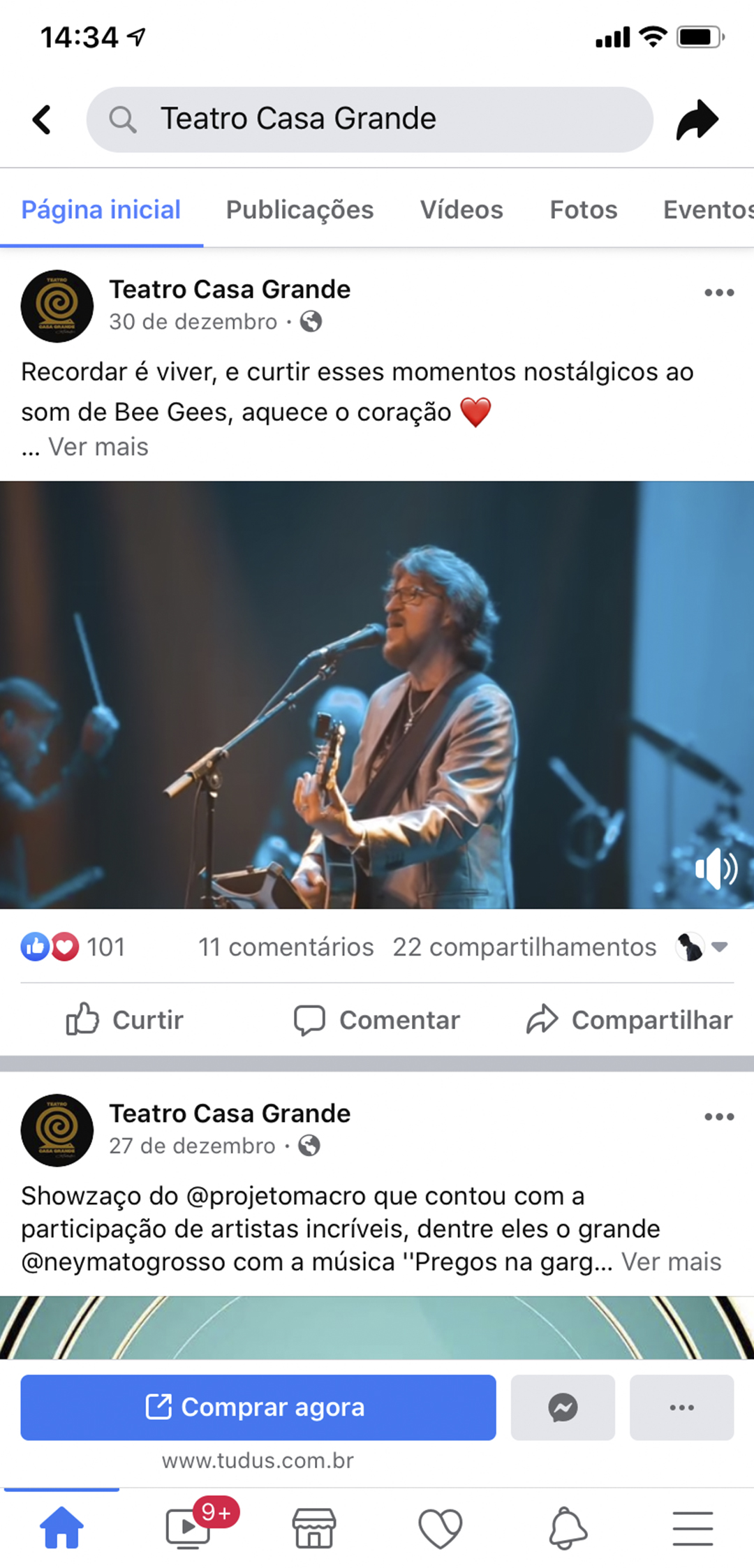Open options menu on the 30 de dezembro post

(718, 293)
